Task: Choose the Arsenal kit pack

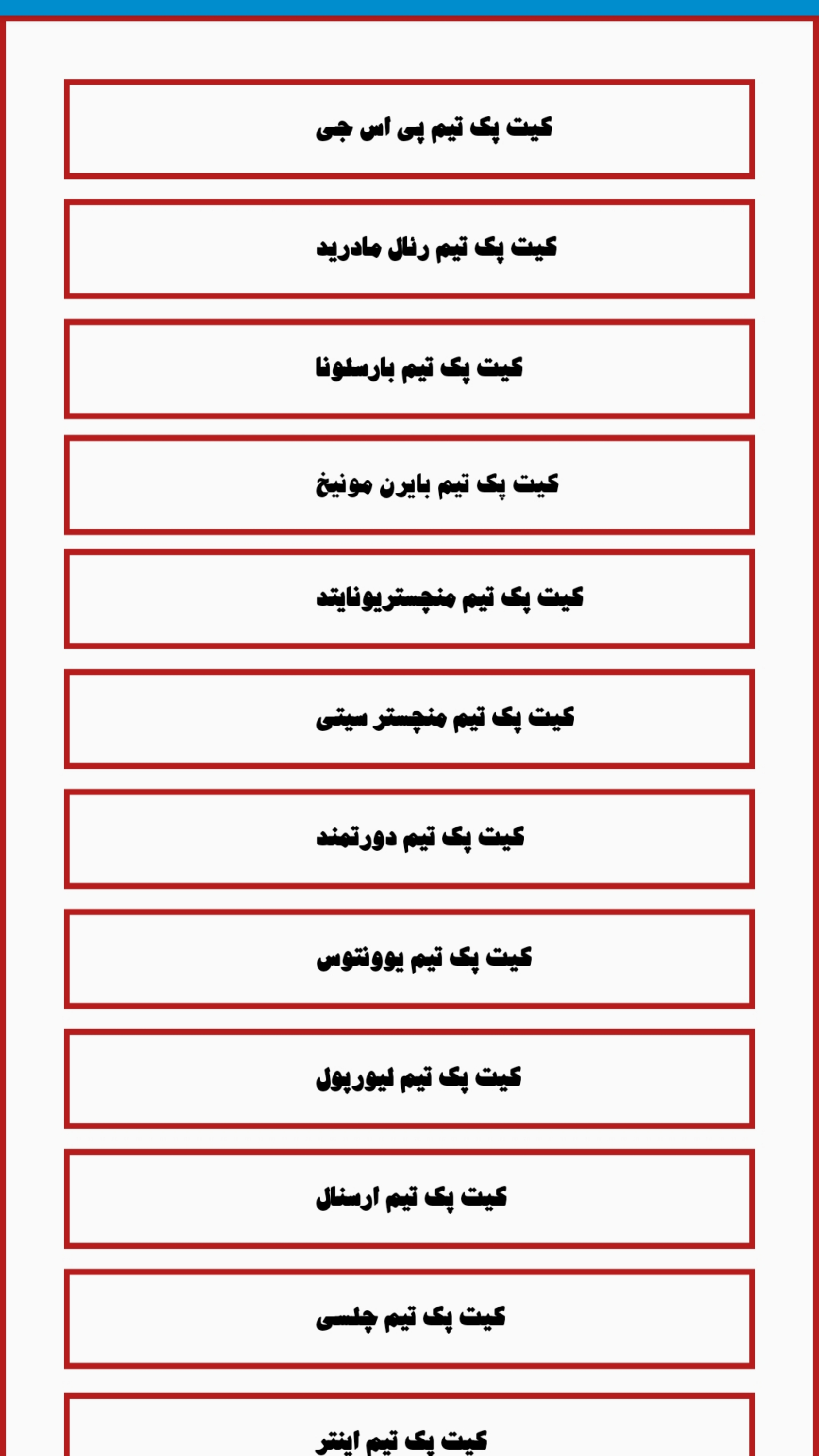Action: [409, 1199]
